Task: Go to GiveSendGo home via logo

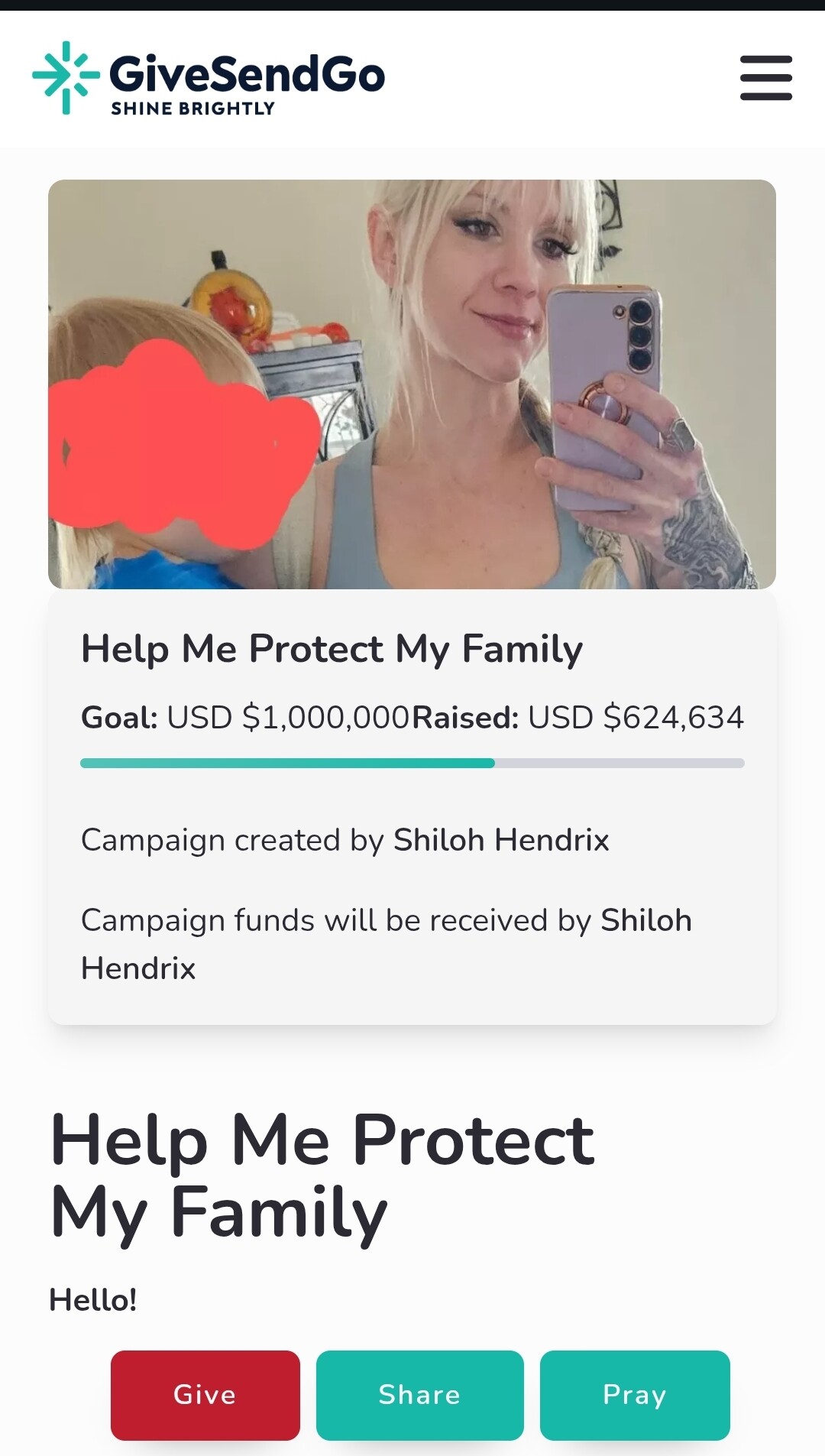Action: click(x=209, y=78)
